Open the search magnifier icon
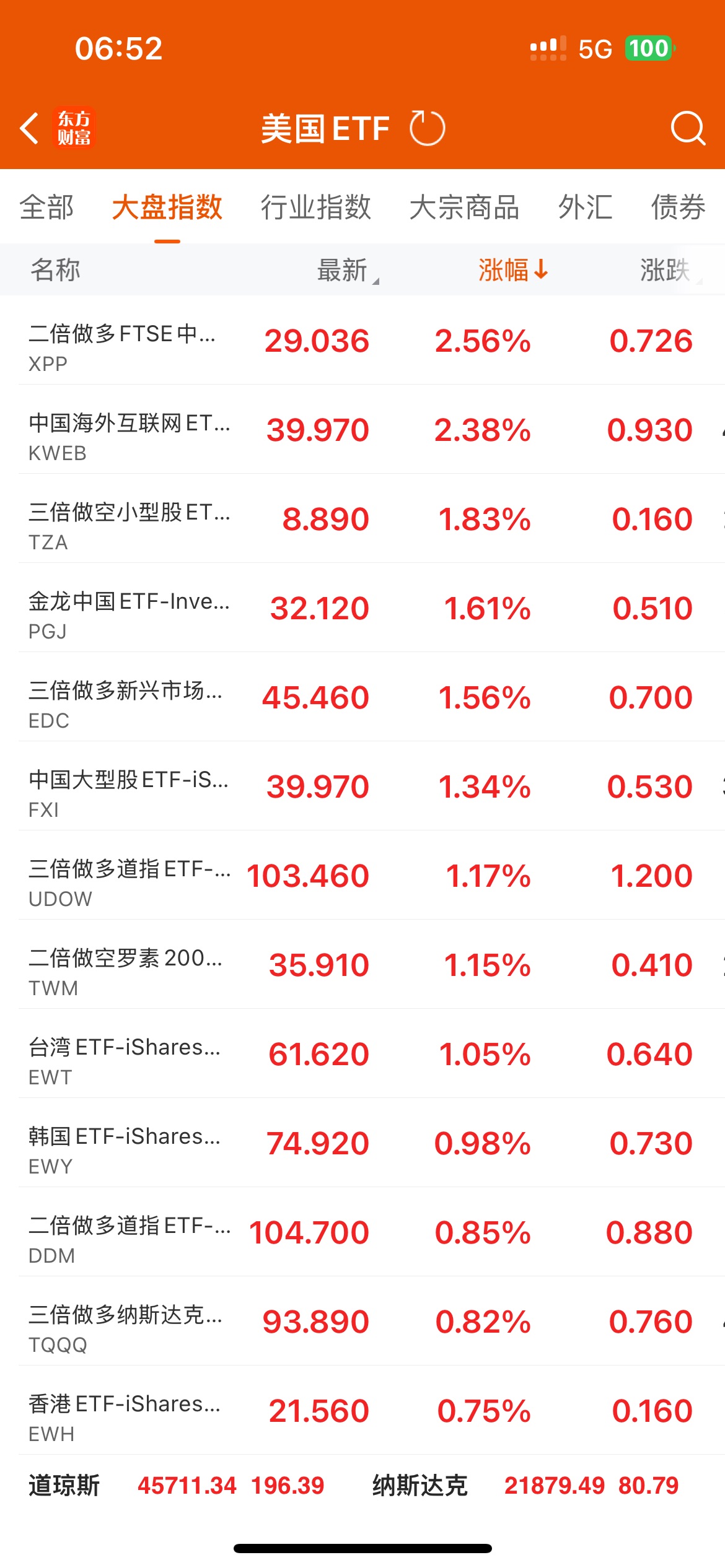This screenshot has height=1568, width=725. tap(688, 128)
